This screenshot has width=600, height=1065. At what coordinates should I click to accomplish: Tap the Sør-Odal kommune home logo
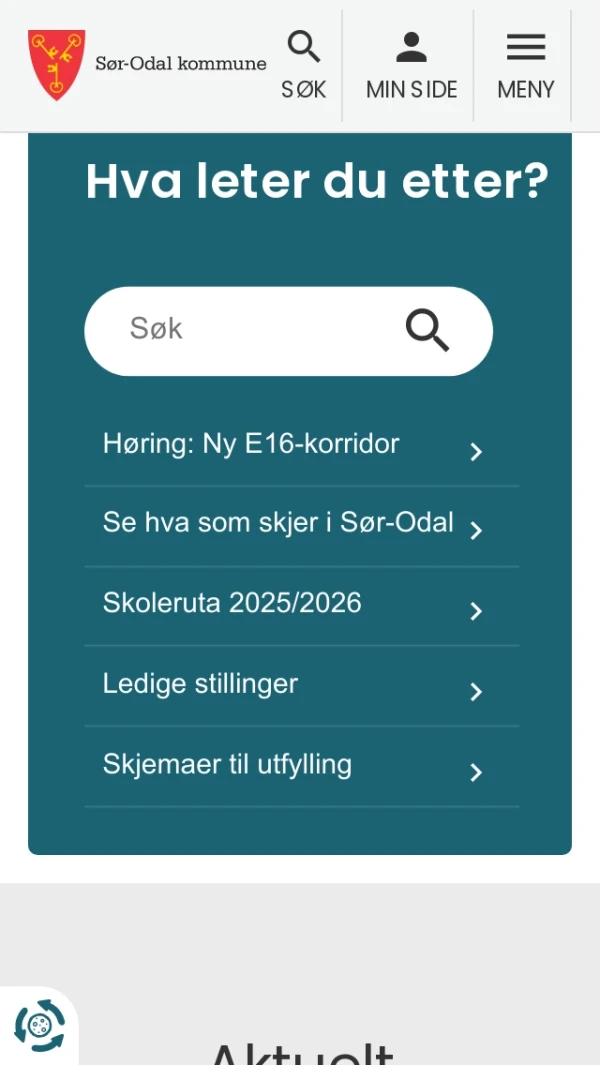(x=147, y=64)
